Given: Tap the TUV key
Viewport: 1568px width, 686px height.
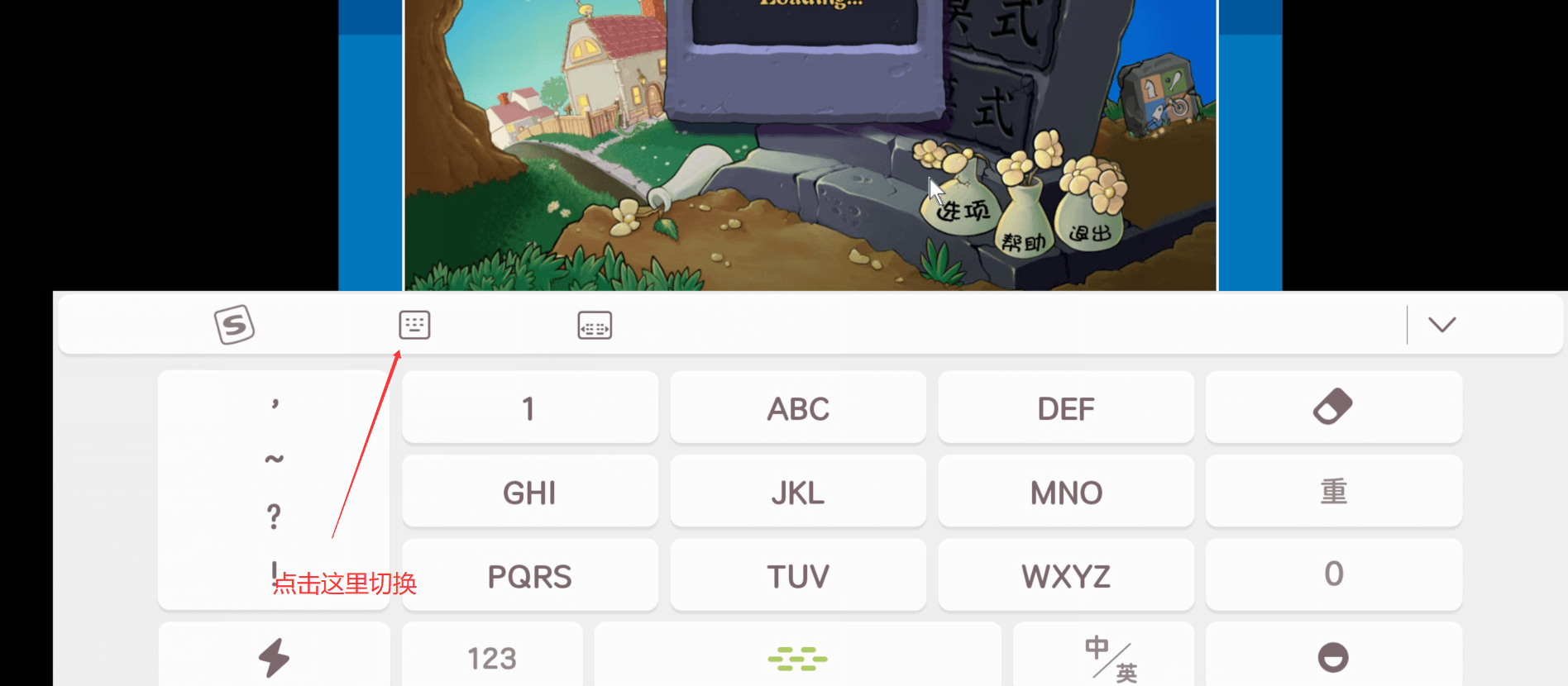Looking at the screenshot, I should click(797, 576).
